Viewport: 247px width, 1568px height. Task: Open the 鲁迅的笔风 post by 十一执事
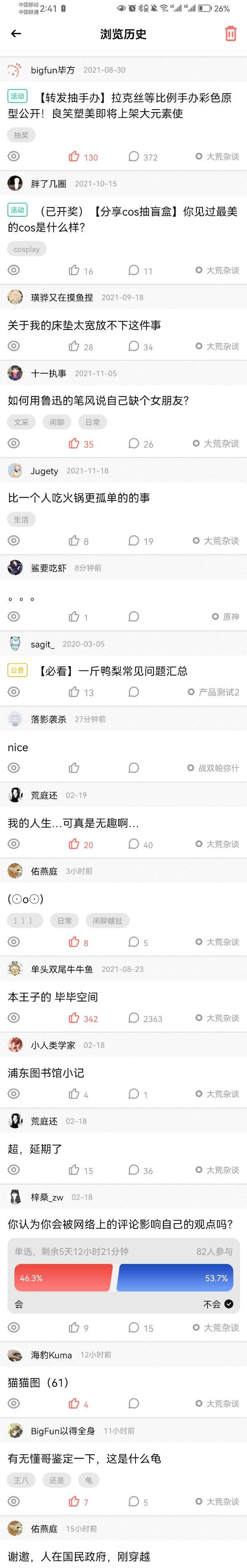coord(98,400)
